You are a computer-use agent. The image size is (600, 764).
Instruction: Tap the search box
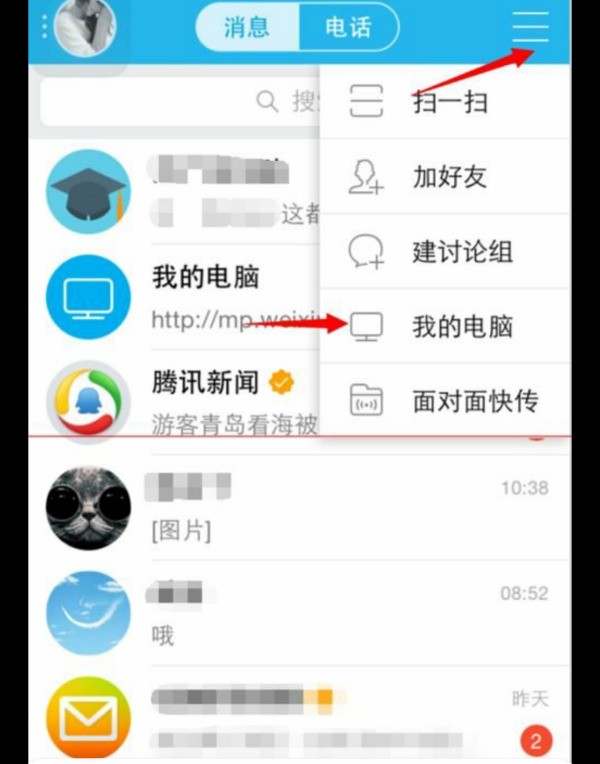[x=180, y=102]
